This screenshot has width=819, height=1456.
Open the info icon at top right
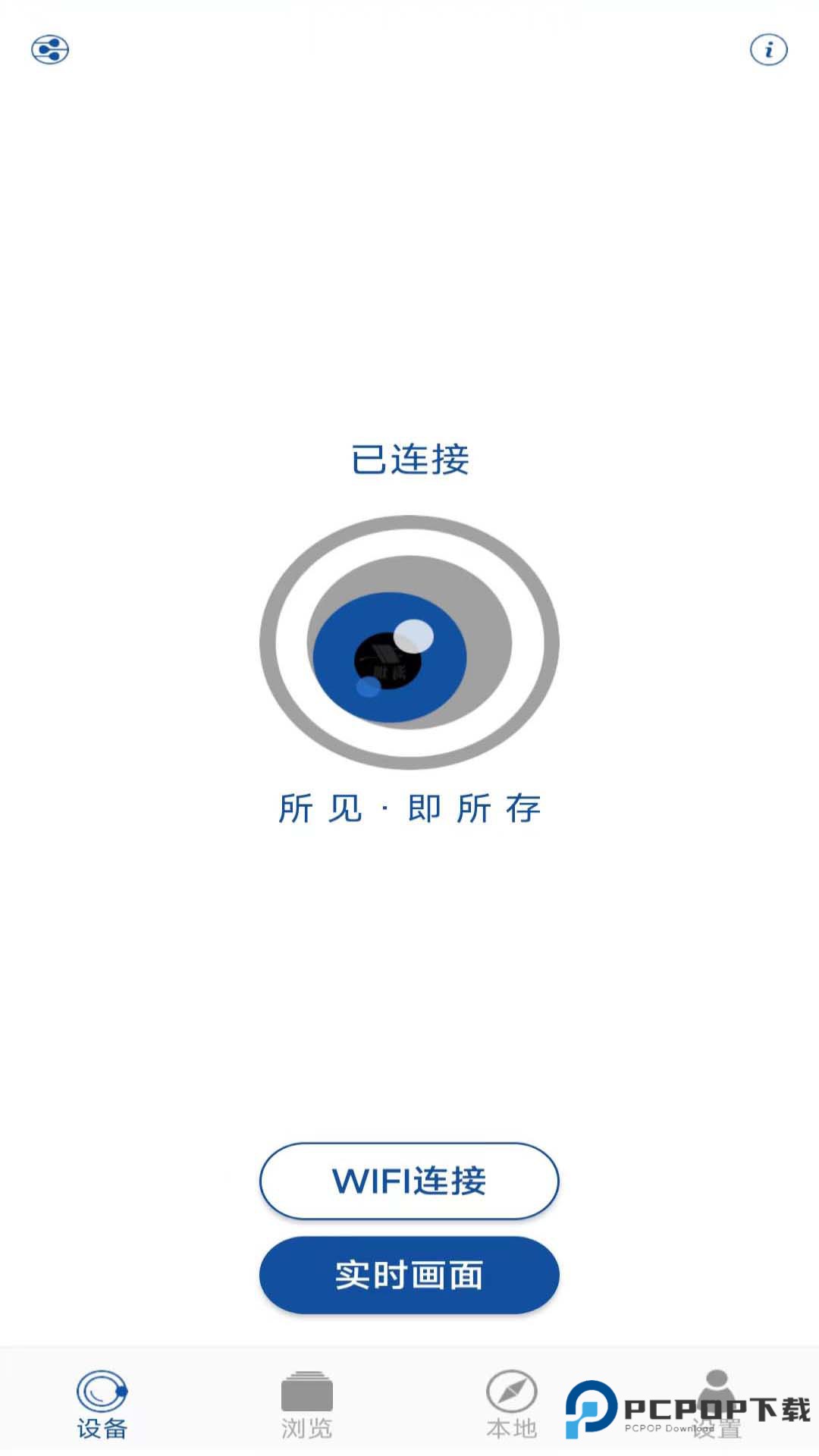click(x=768, y=50)
